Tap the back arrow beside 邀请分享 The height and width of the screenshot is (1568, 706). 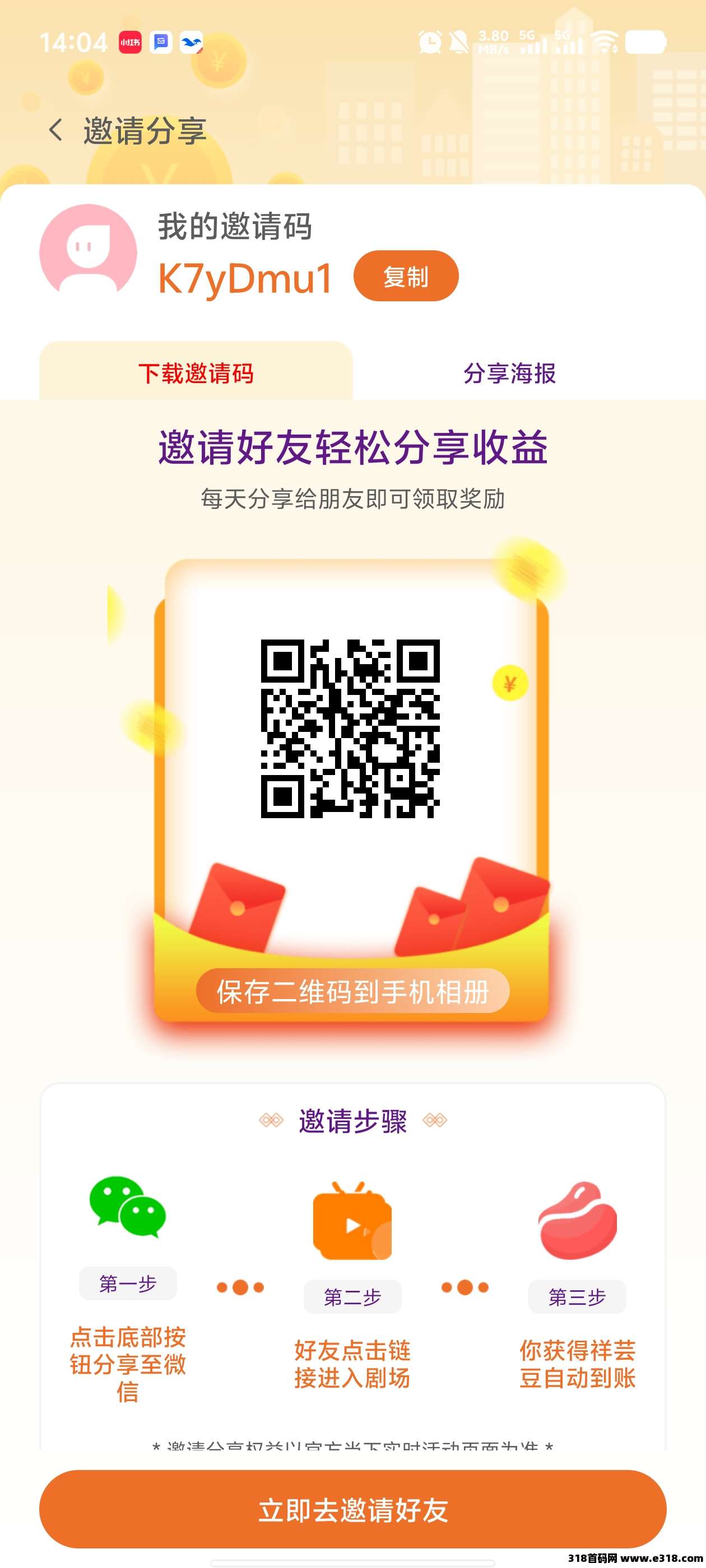(55, 130)
